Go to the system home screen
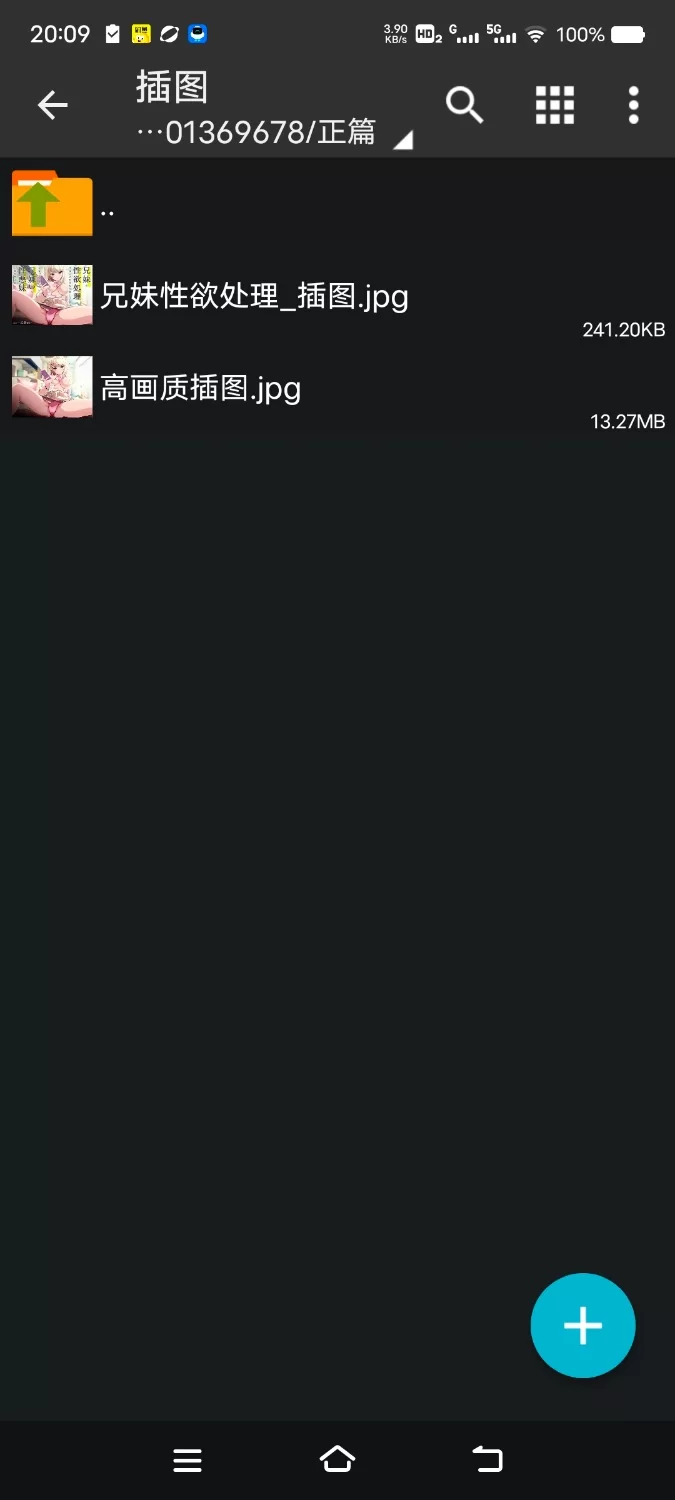This screenshot has width=675, height=1500. (337, 1460)
